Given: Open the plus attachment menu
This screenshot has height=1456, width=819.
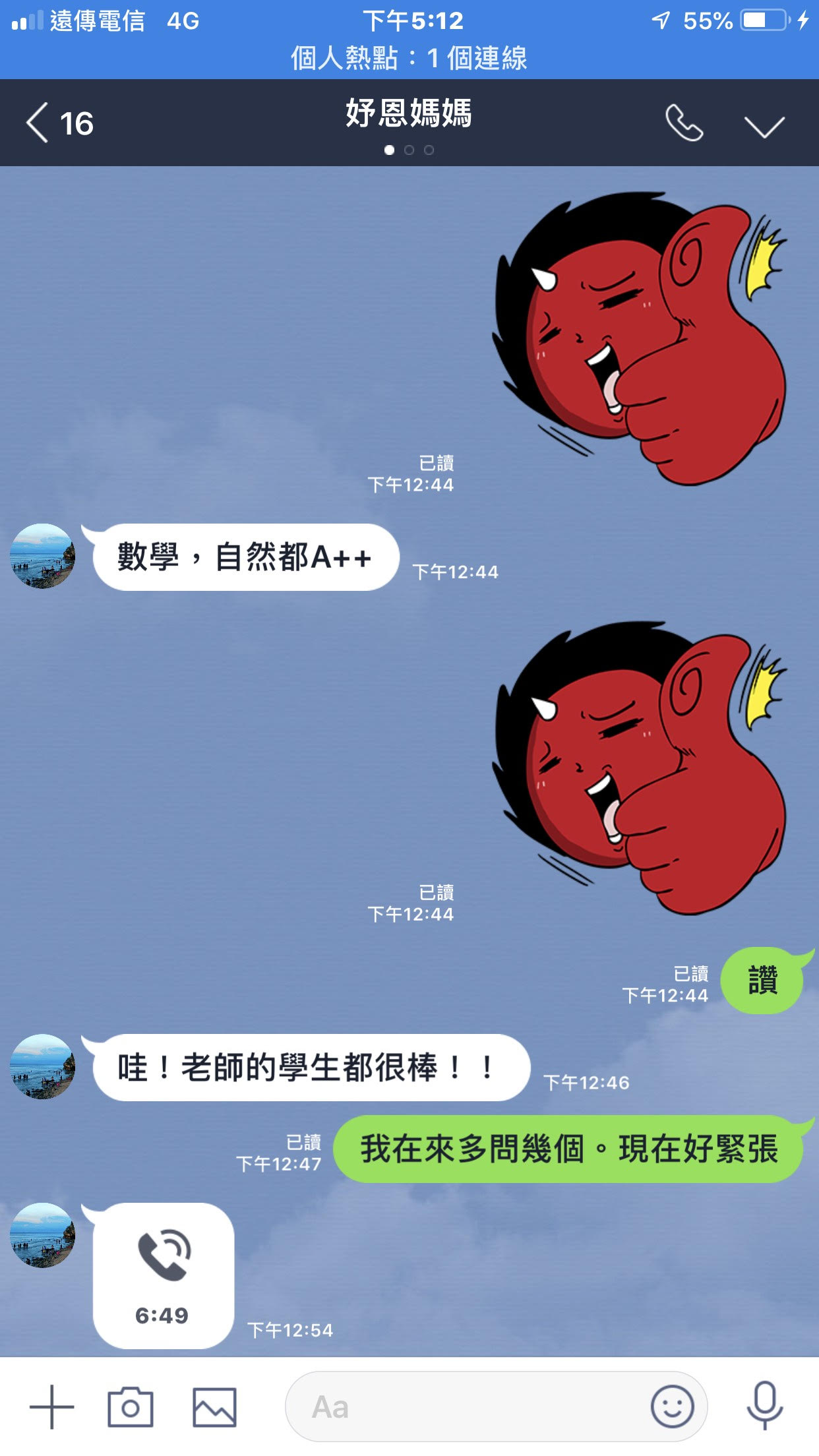Looking at the screenshot, I should (51, 1407).
